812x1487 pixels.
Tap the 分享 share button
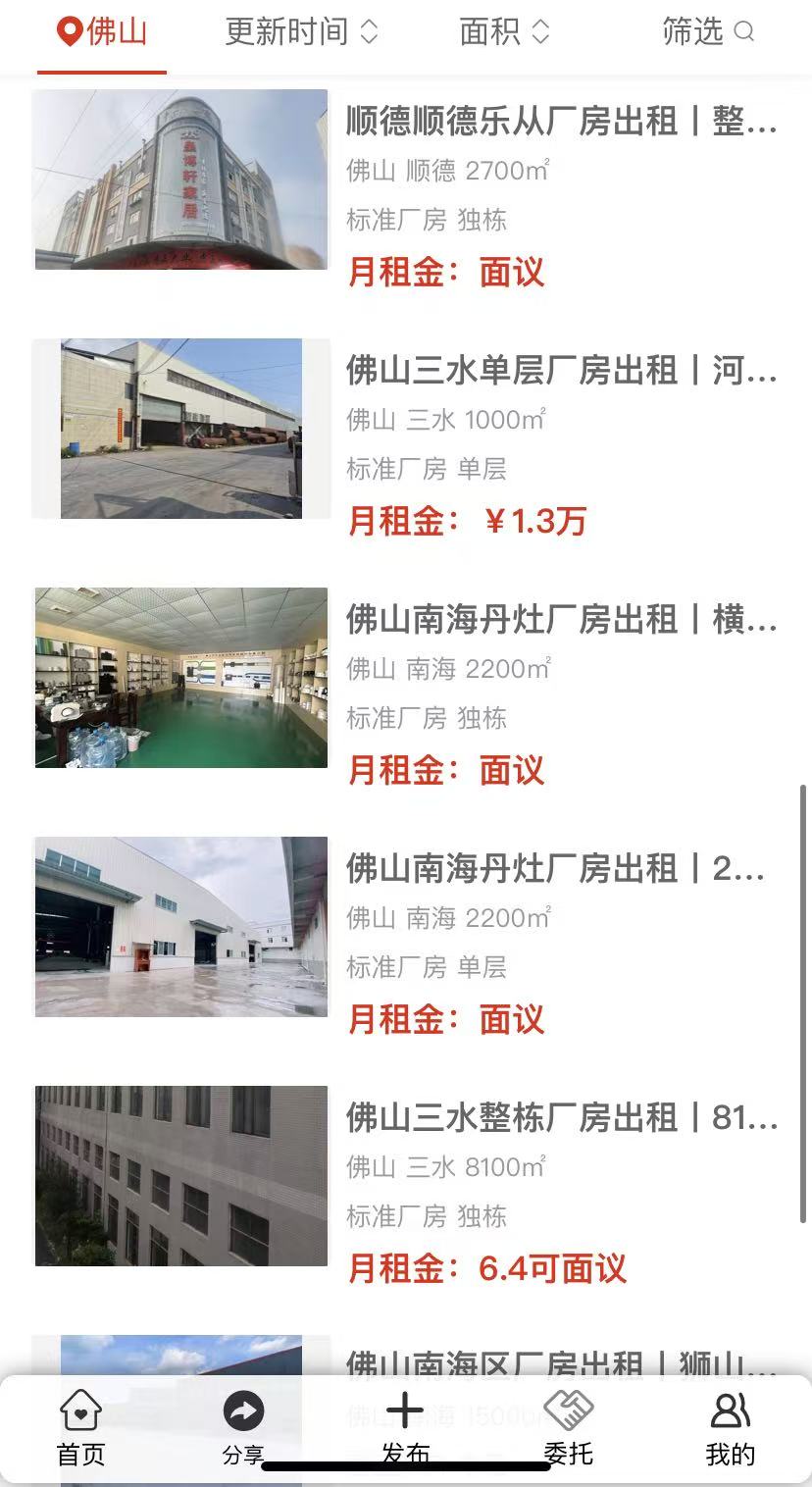pyautogui.click(x=243, y=1428)
